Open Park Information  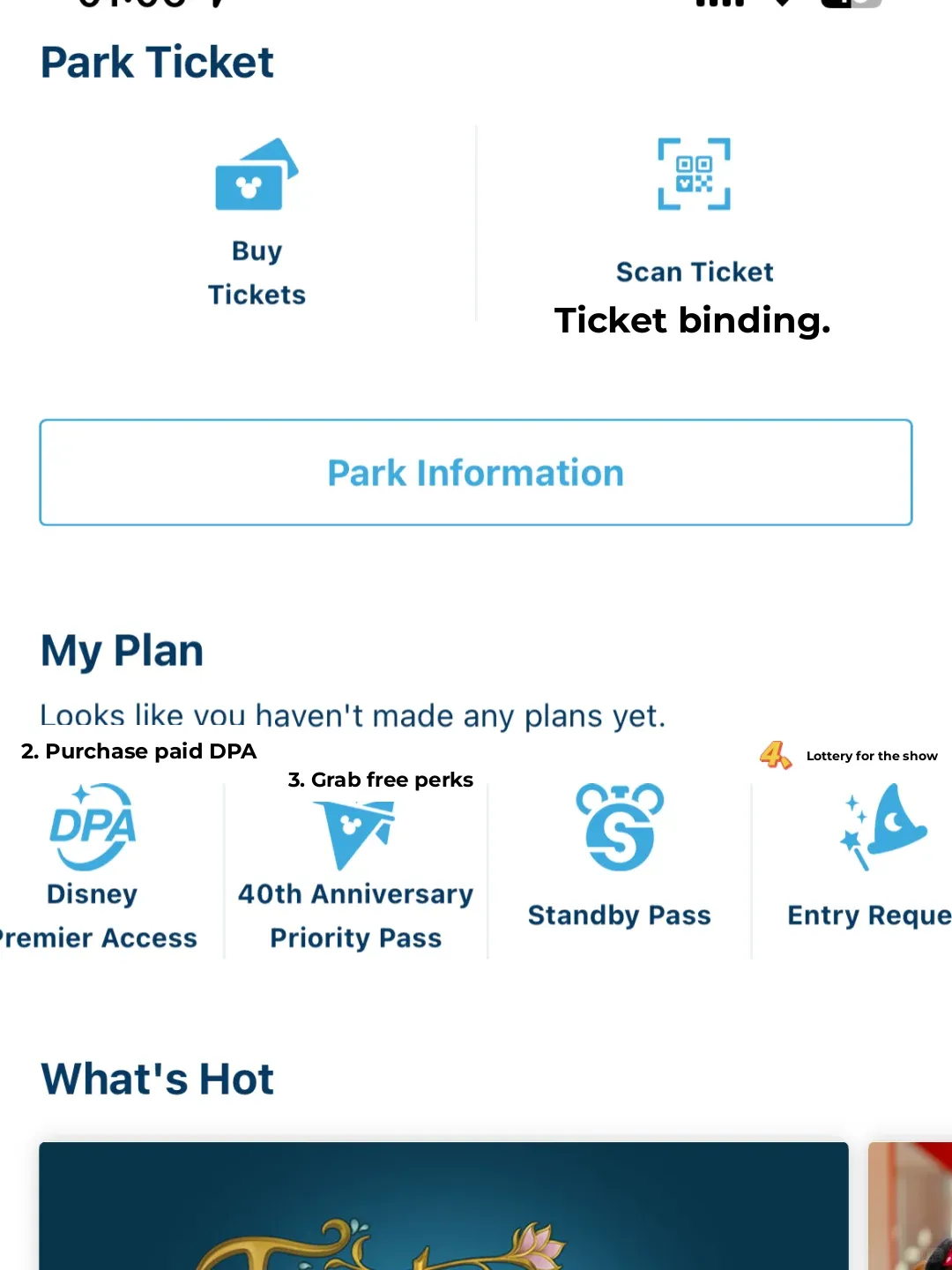(x=476, y=473)
